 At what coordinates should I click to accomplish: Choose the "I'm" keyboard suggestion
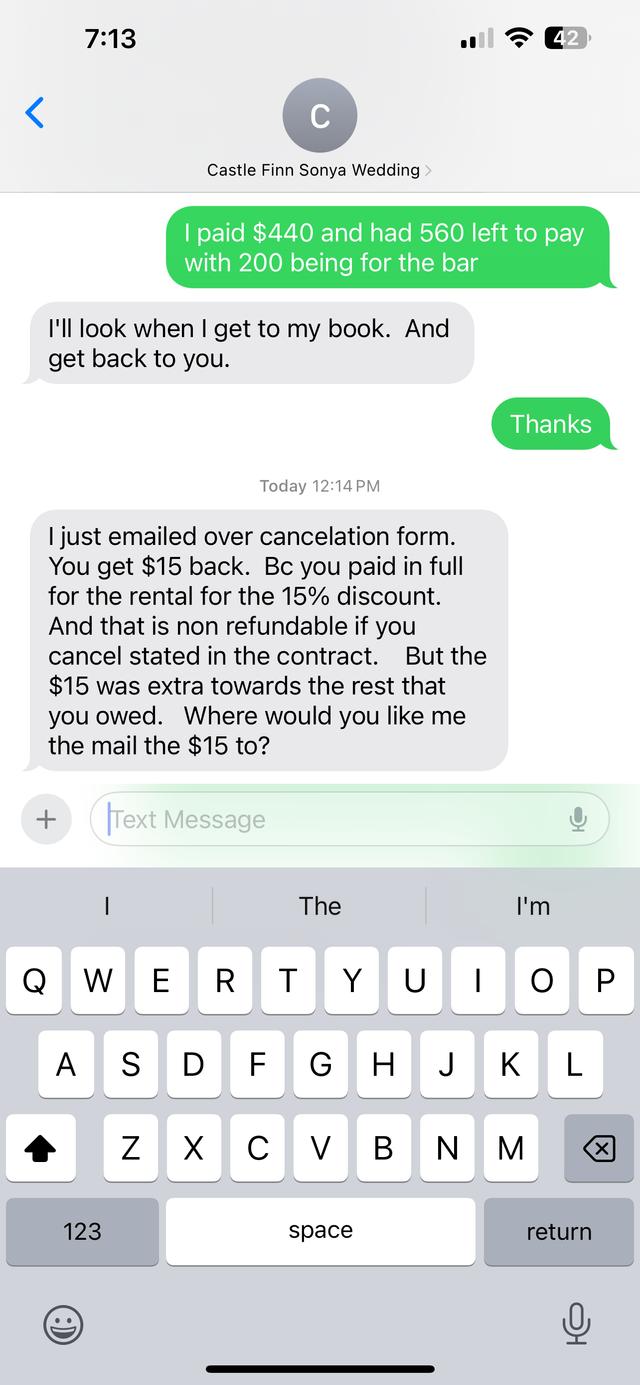(533, 906)
